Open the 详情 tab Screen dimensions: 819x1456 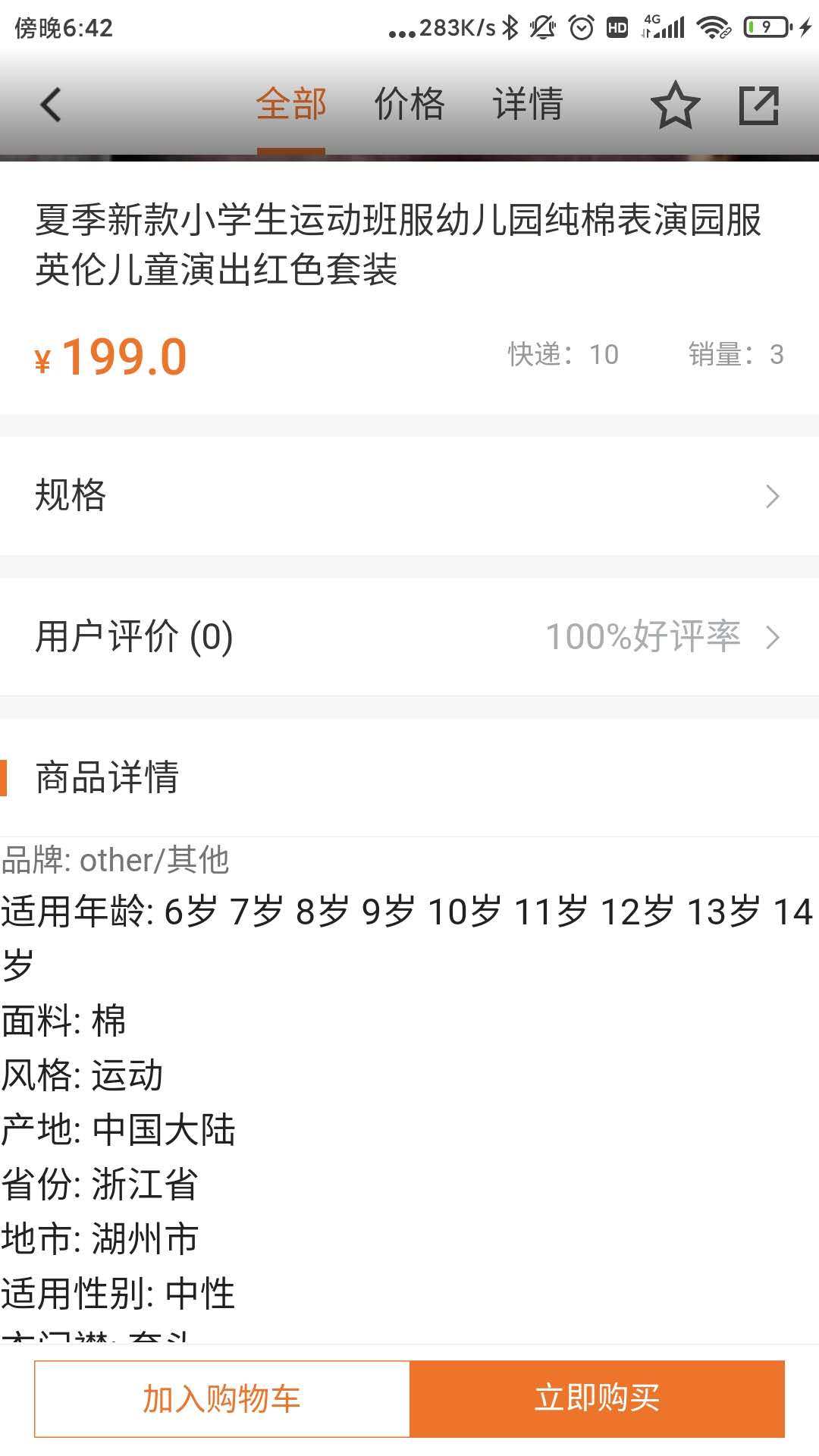click(x=528, y=104)
